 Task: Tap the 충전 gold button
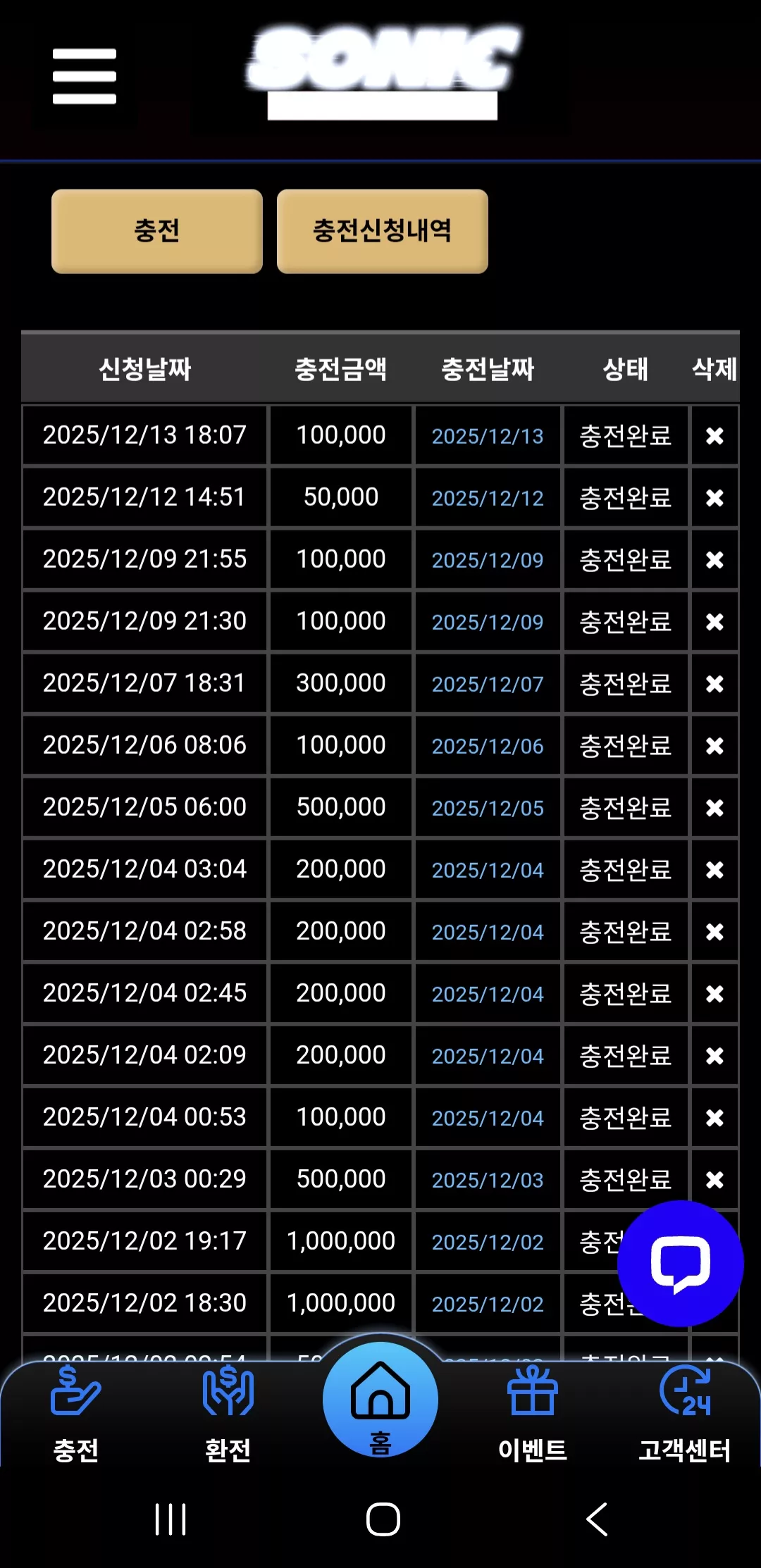[157, 231]
